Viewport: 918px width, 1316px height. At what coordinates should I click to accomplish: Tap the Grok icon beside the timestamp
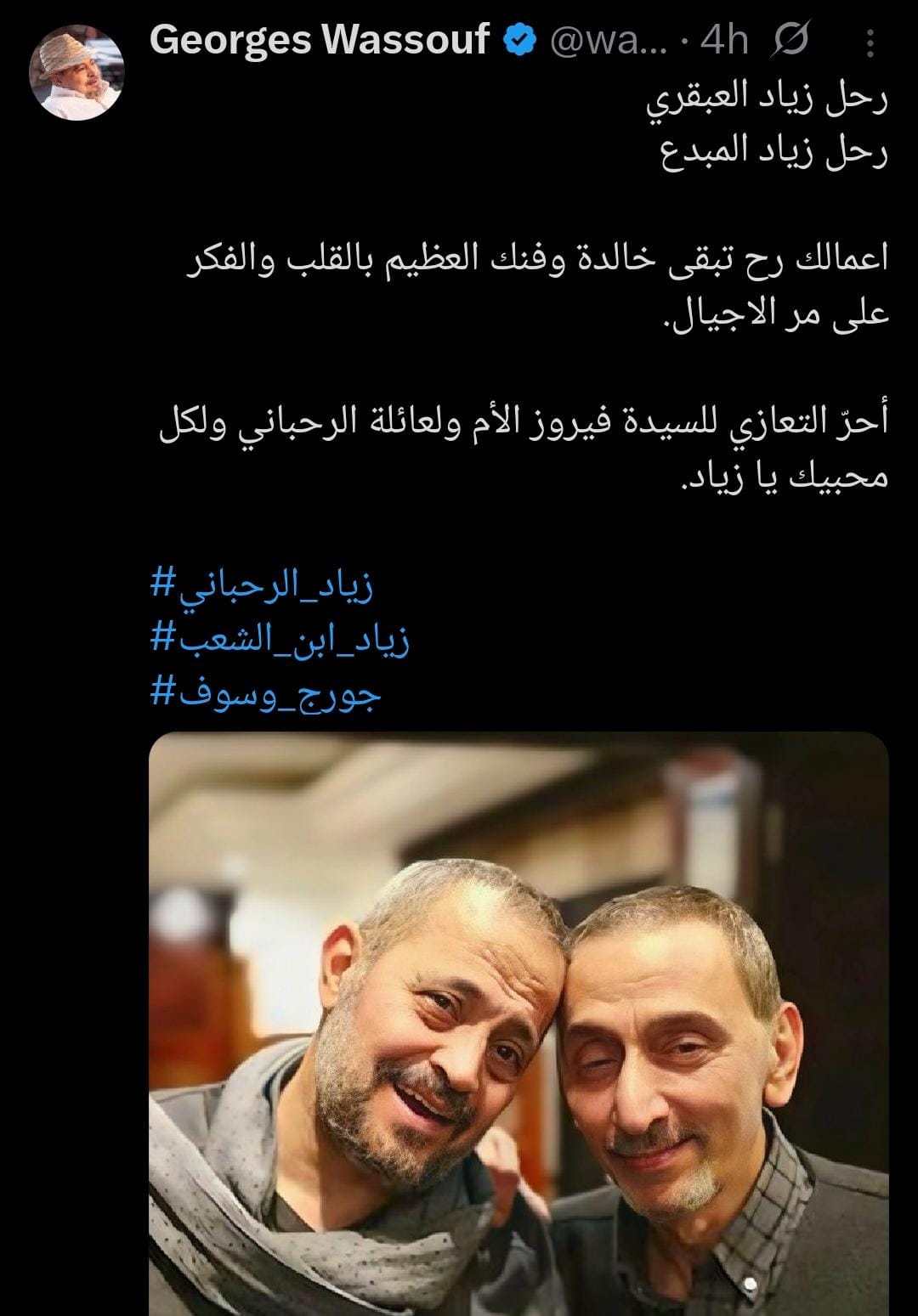point(790,40)
